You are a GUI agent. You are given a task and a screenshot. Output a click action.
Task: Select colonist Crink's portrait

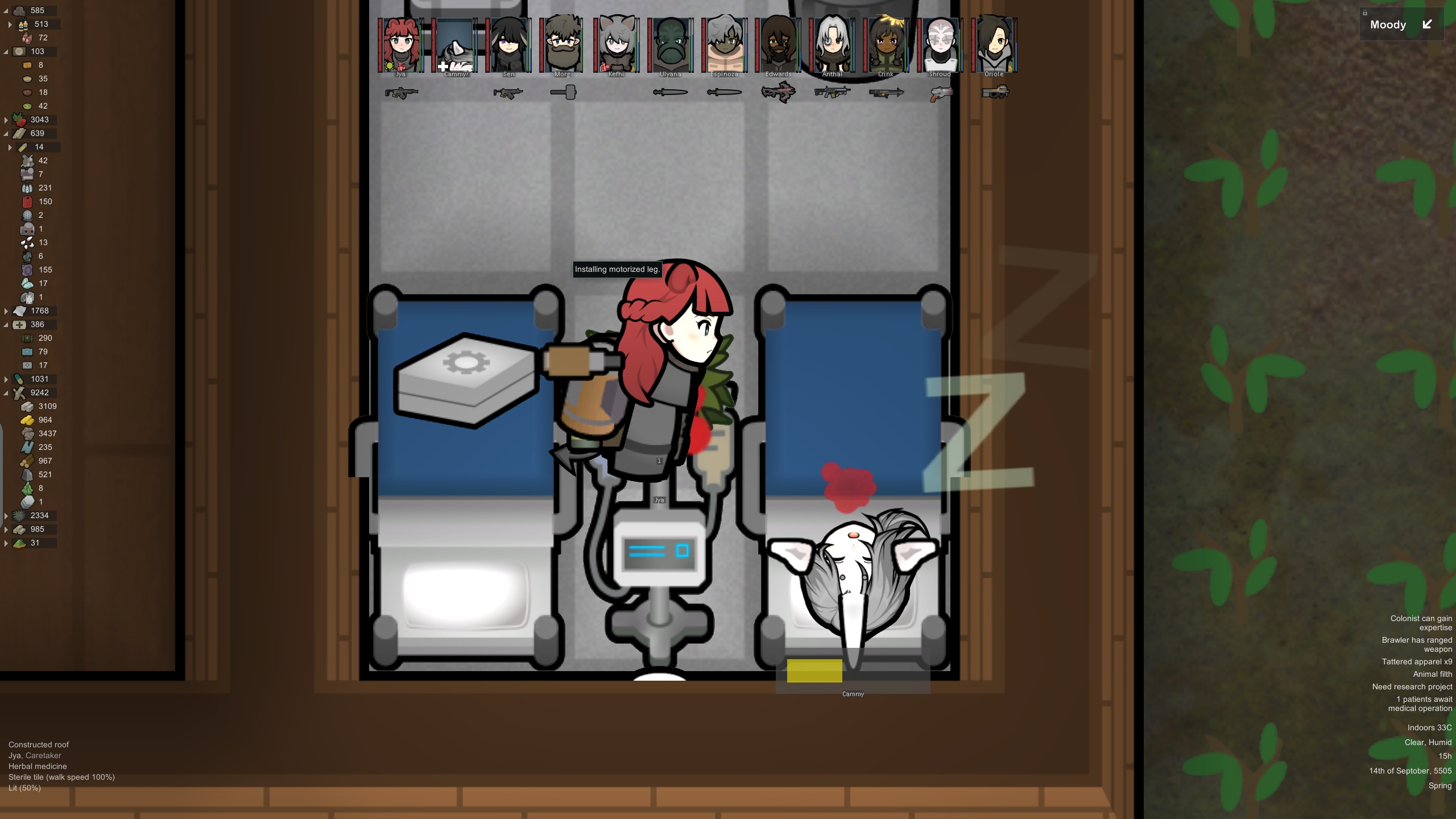(x=886, y=45)
